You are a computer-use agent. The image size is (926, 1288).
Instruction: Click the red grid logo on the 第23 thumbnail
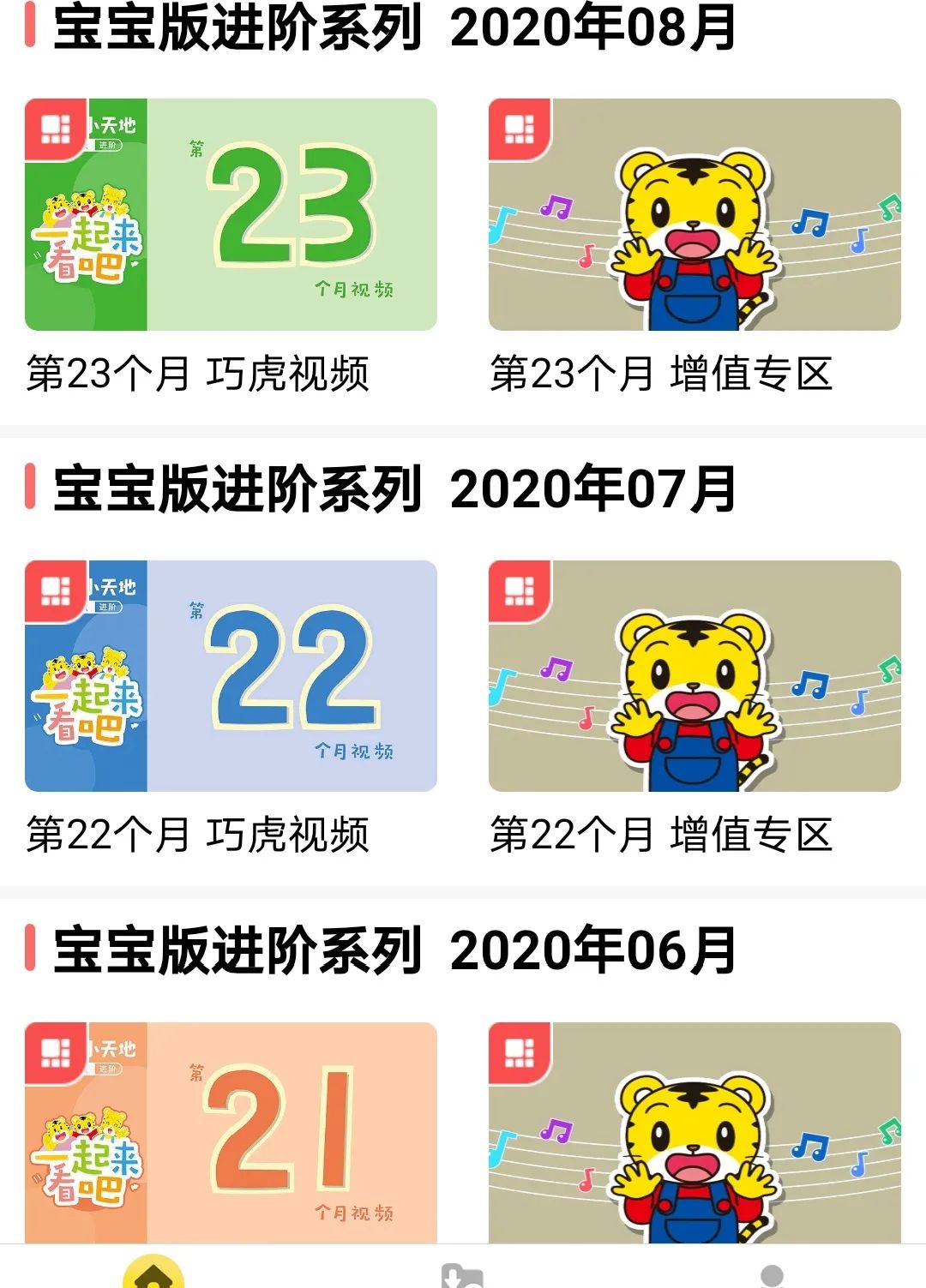pos(56,130)
